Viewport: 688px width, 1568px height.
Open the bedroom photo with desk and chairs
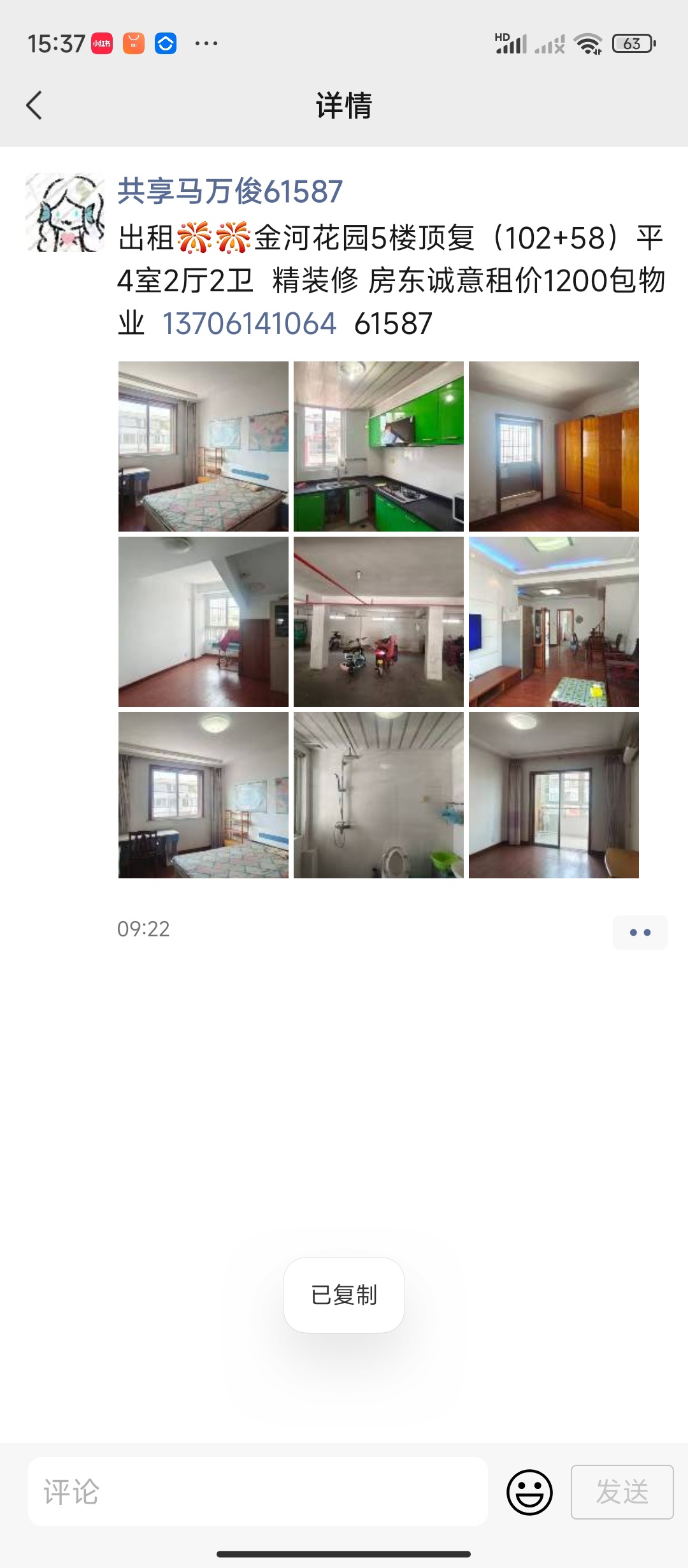tap(203, 795)
